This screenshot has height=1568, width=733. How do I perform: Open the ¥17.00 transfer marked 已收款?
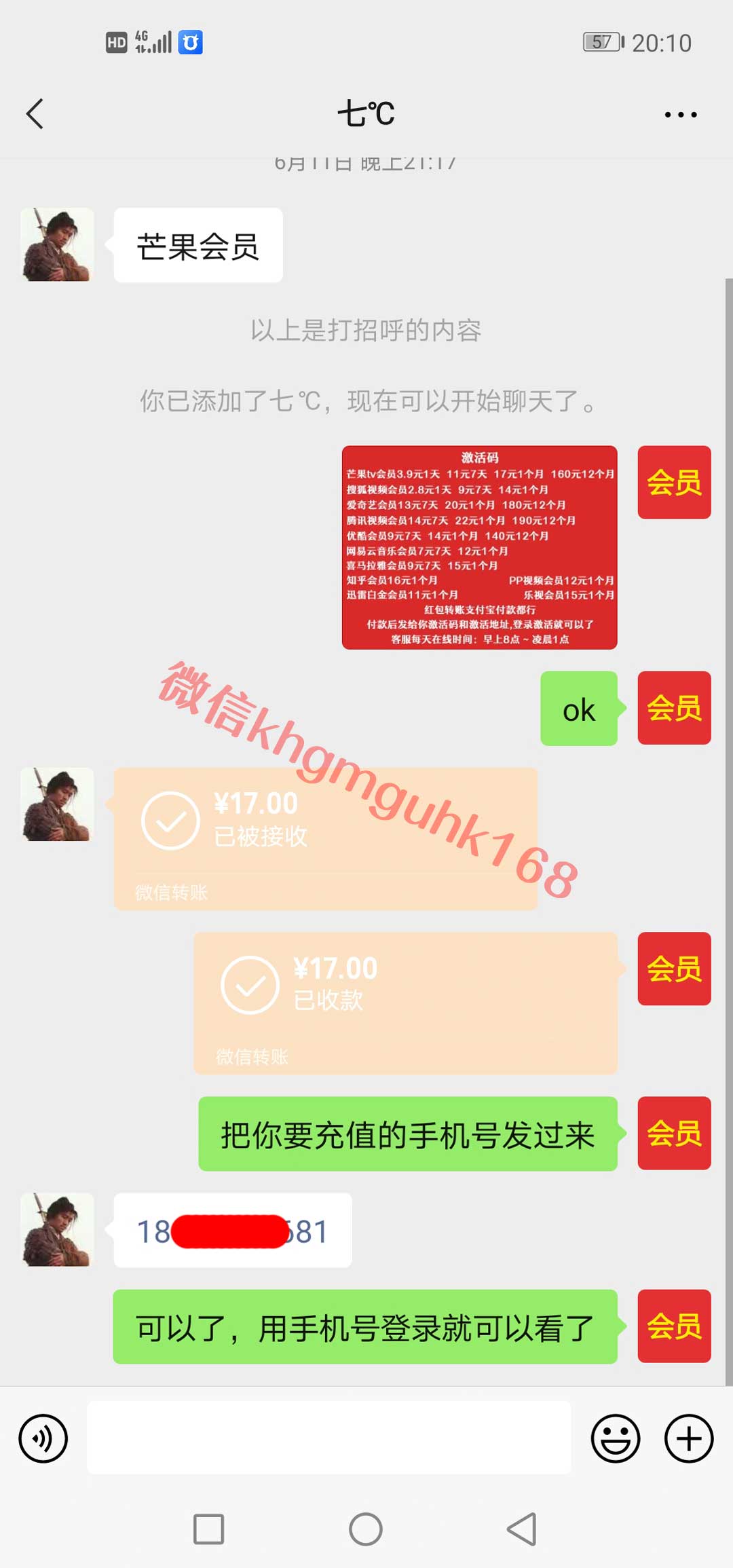point(405,1003)
